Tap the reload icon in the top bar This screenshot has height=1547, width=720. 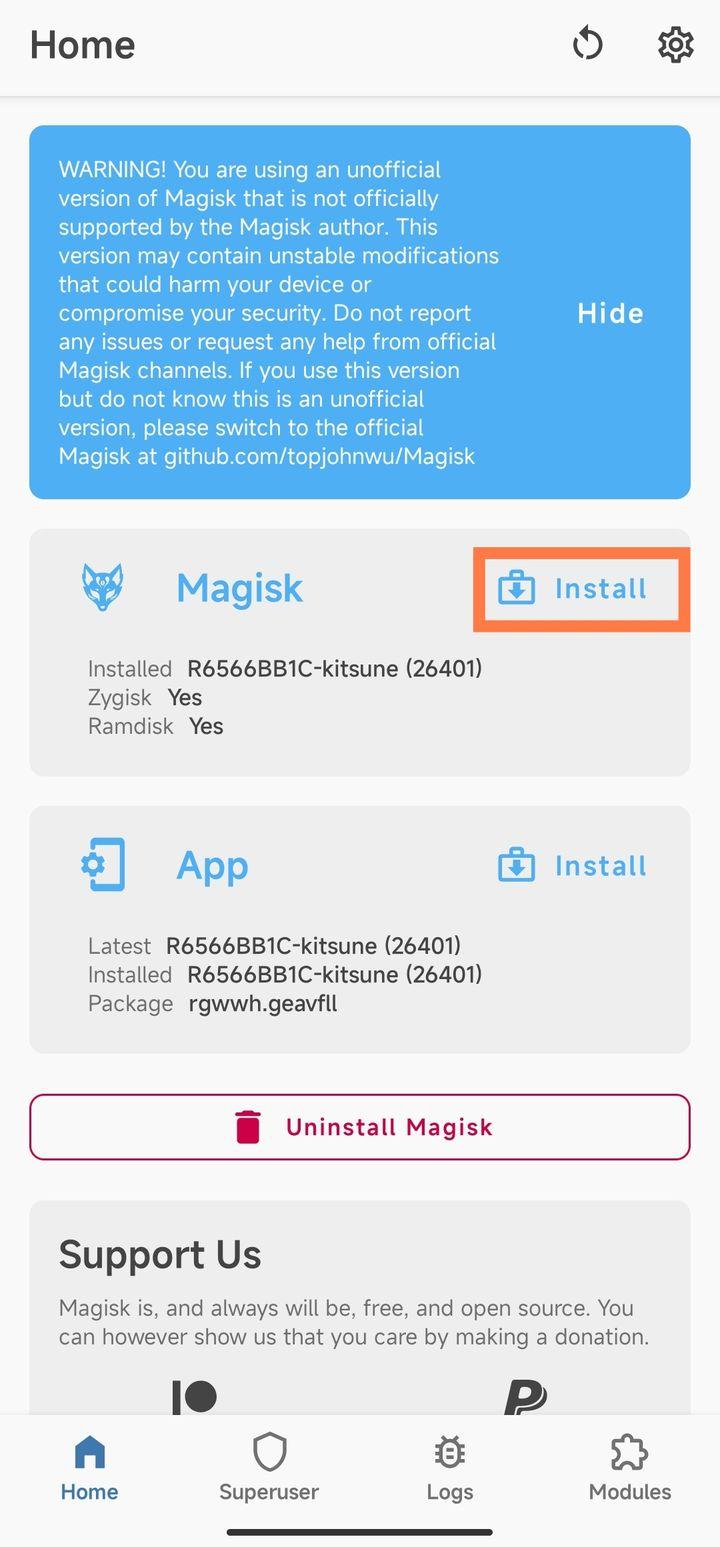click(587, 44)
